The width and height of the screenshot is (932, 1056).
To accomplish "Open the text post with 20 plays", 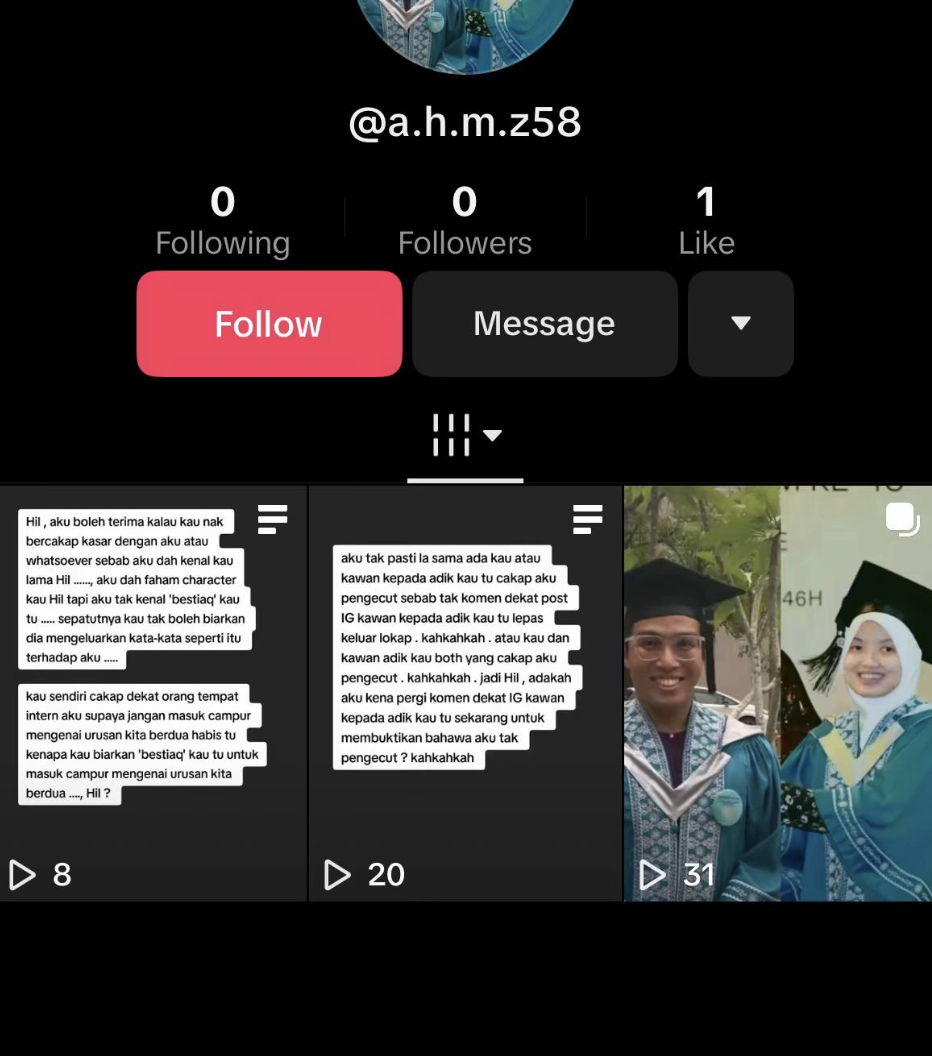I will point(465,693).
